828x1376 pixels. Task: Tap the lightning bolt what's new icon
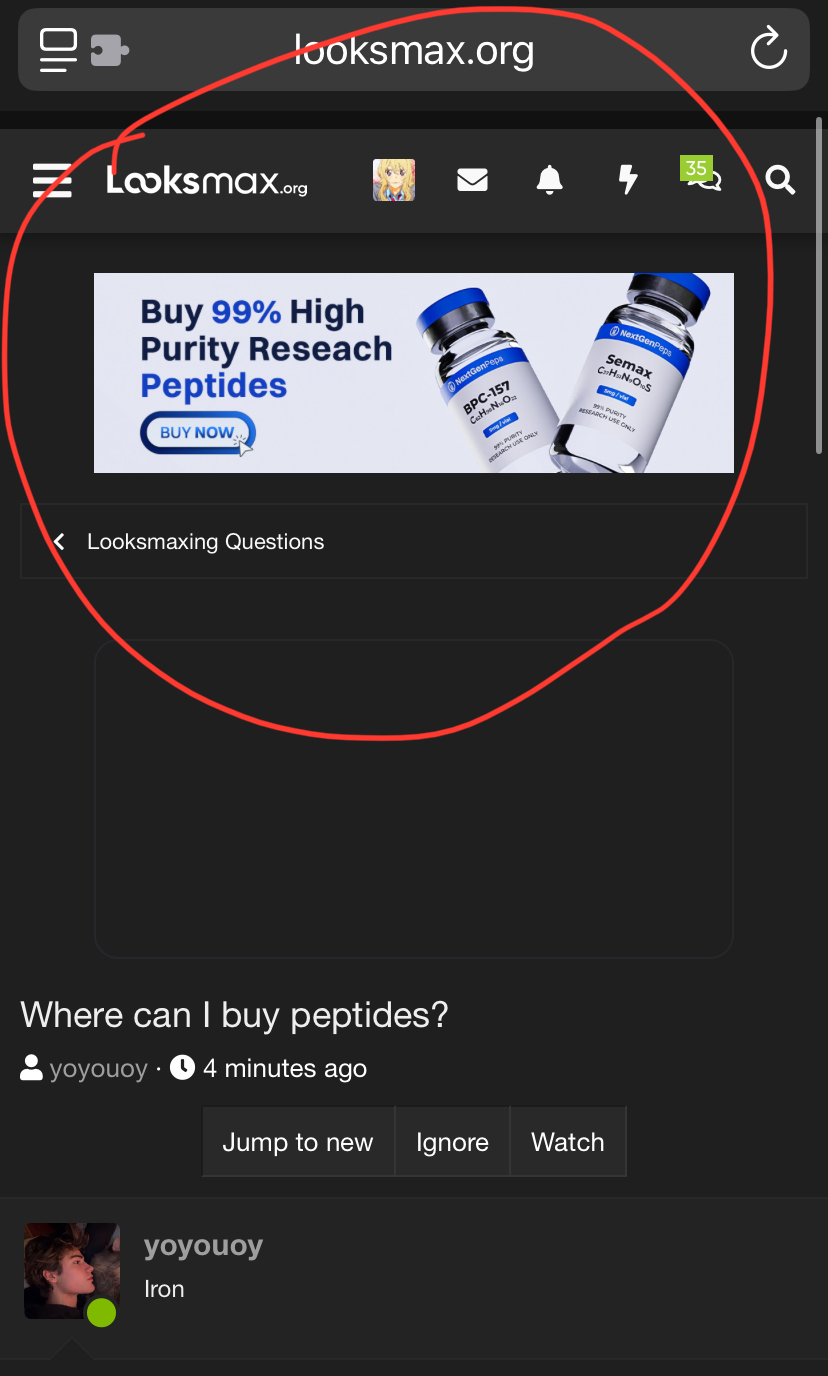click(627, 180)
